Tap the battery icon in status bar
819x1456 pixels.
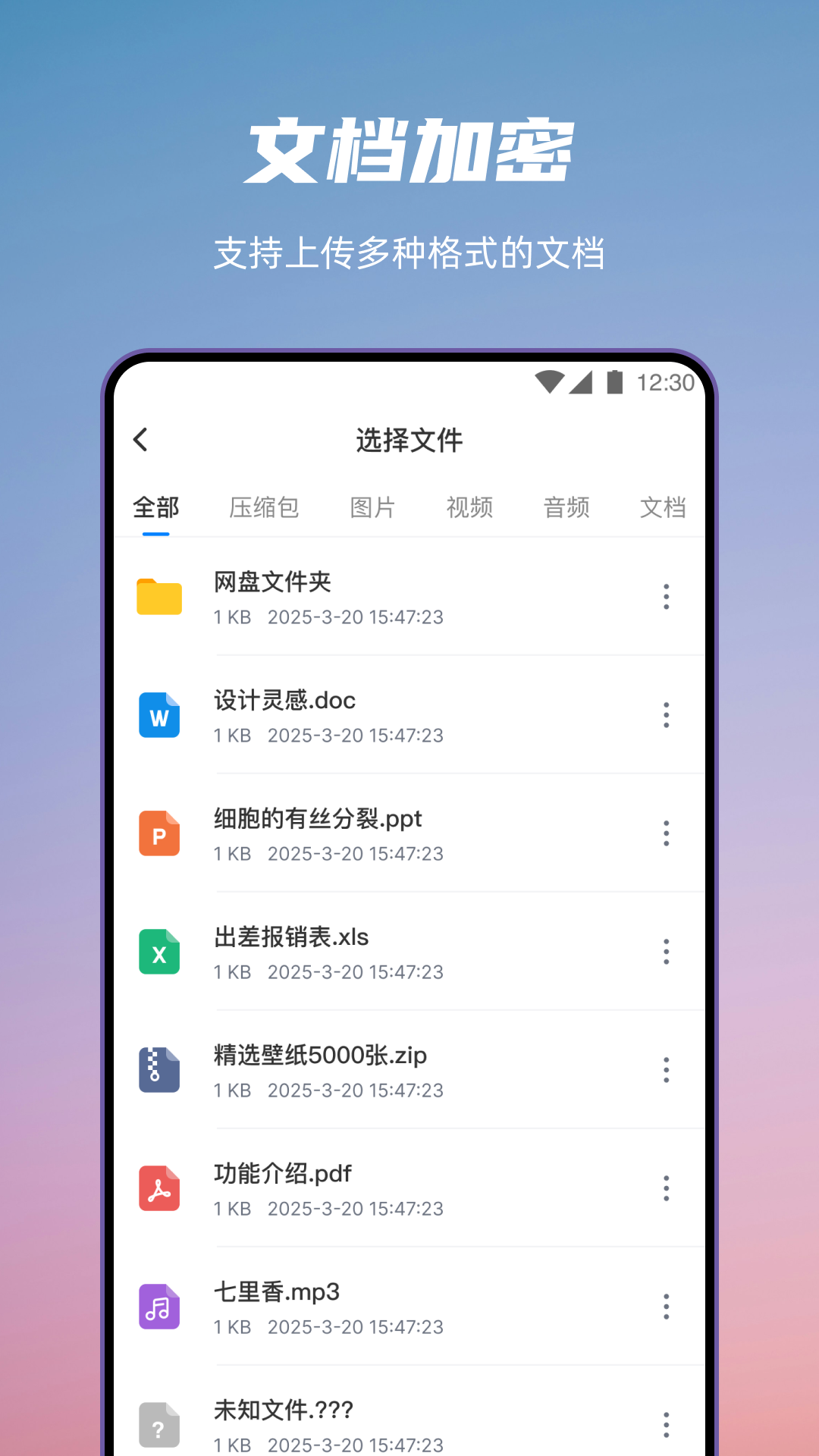pyautogui.click(x=614, y=383)
